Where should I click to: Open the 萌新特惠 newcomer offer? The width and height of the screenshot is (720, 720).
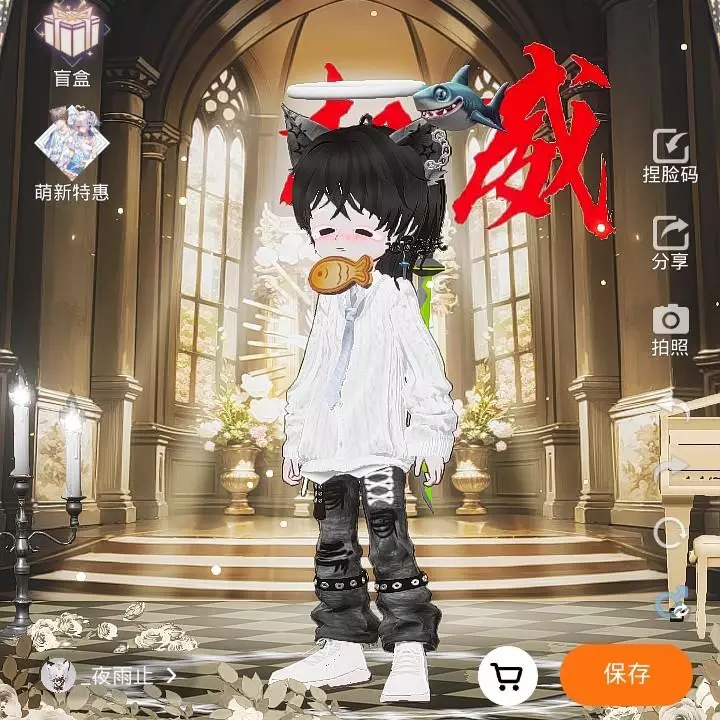point(72,160)
